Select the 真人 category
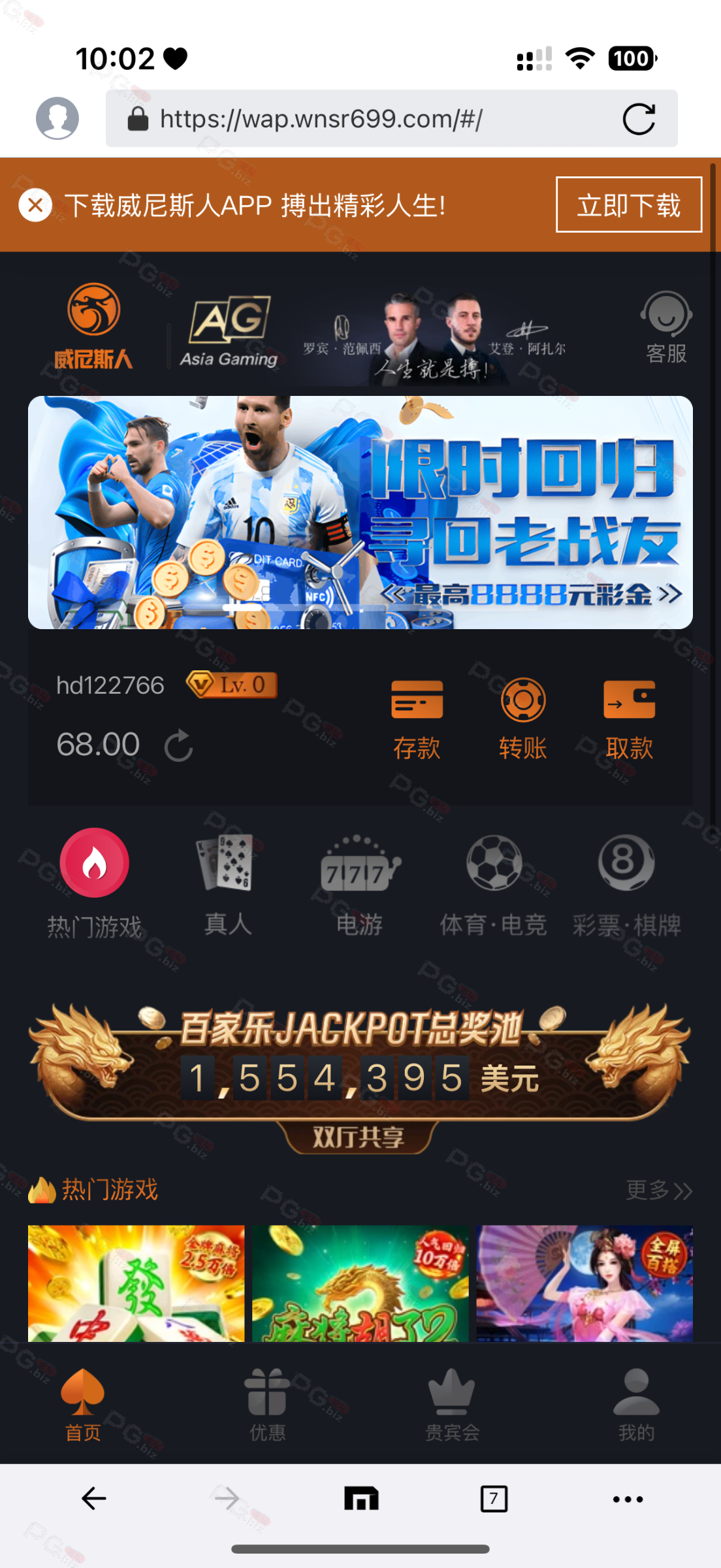 [227, 882]
